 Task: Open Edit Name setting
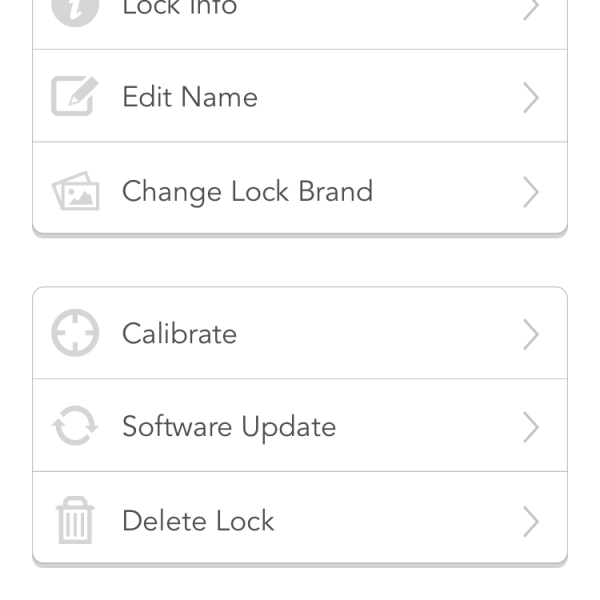300,97
